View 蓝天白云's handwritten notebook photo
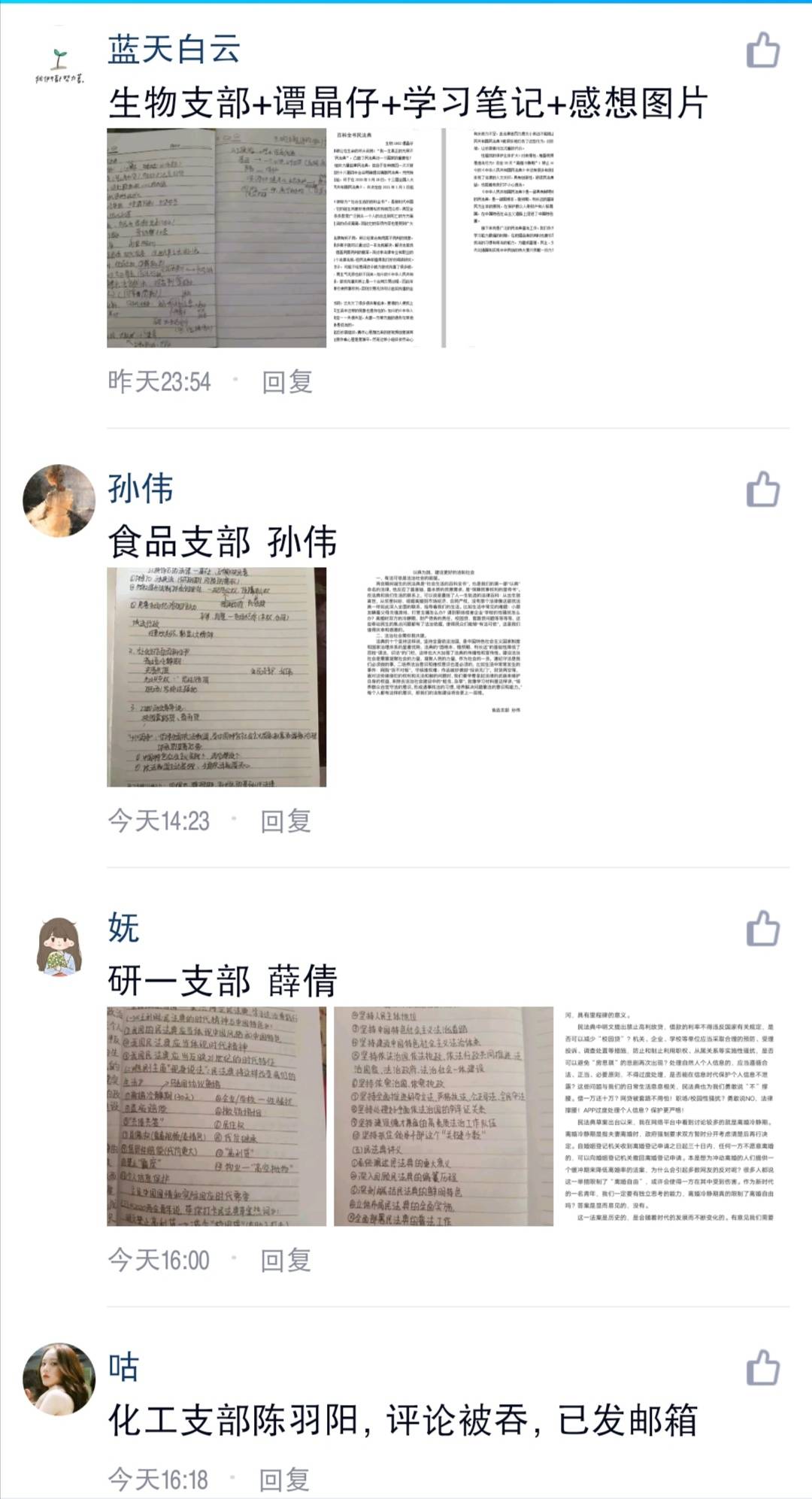 217,238
